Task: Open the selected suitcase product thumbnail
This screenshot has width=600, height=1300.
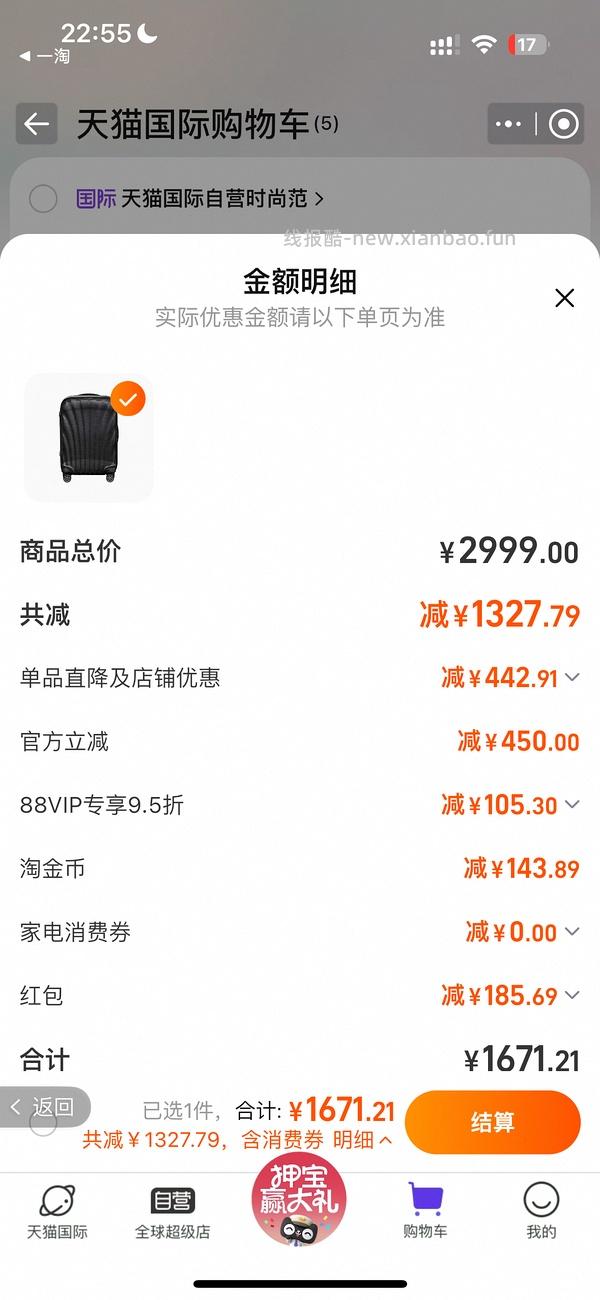Action: click(88, 438)
